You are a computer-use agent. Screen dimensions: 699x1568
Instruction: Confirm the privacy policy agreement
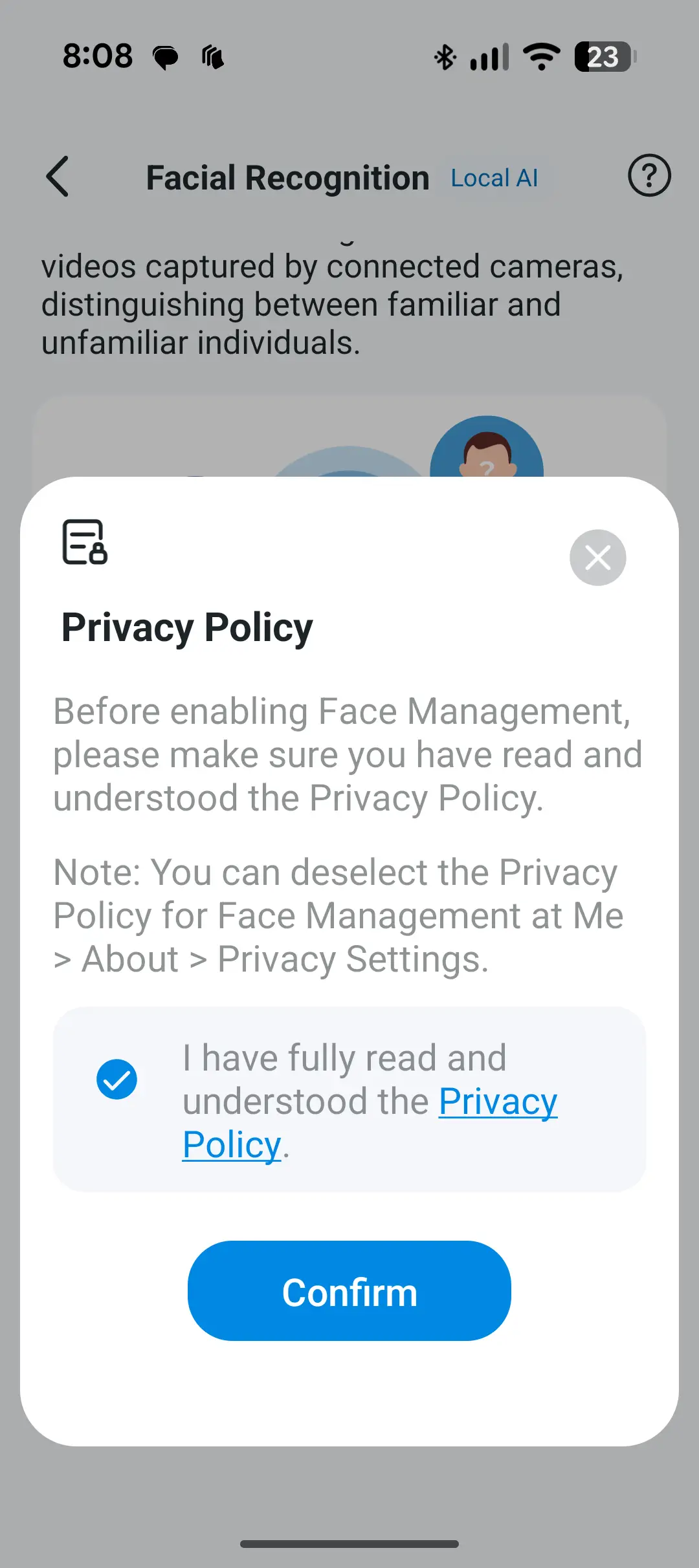coord(349,1291)
